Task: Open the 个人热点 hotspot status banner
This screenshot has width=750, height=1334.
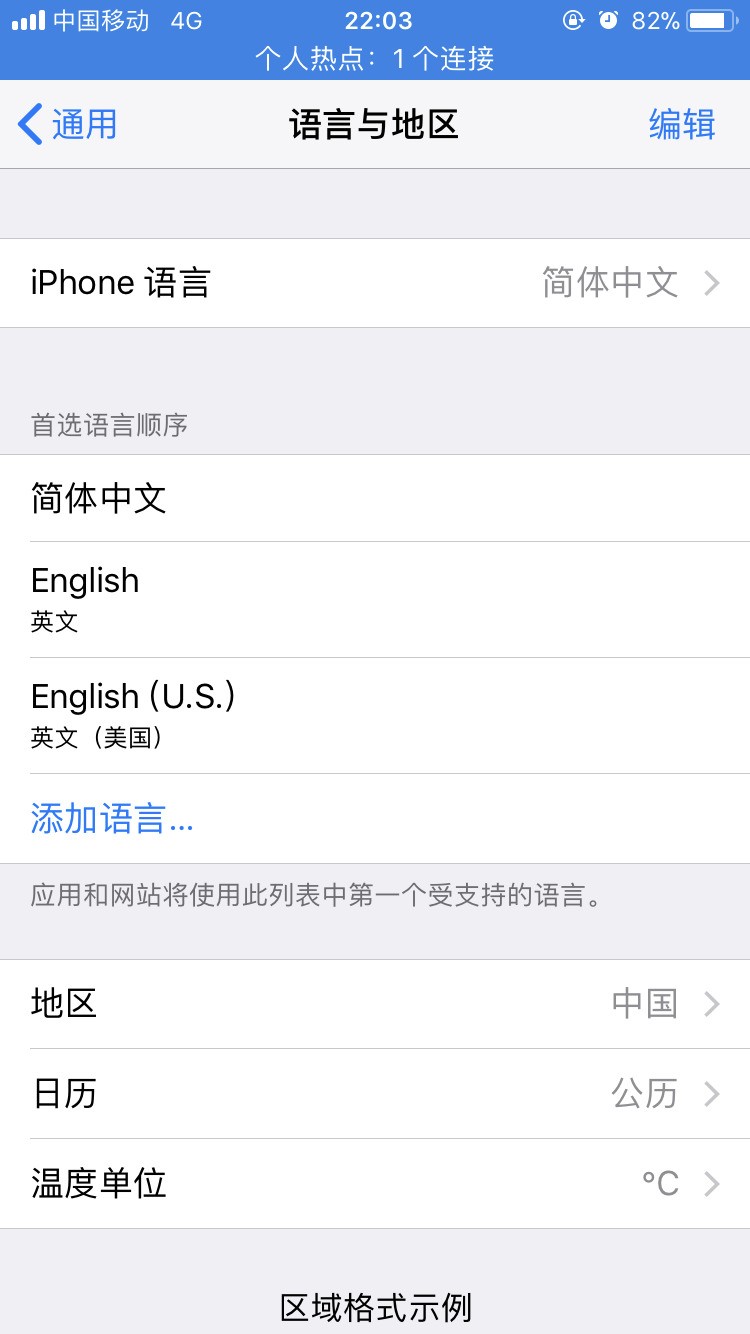Action: click(x=375, y=58)
